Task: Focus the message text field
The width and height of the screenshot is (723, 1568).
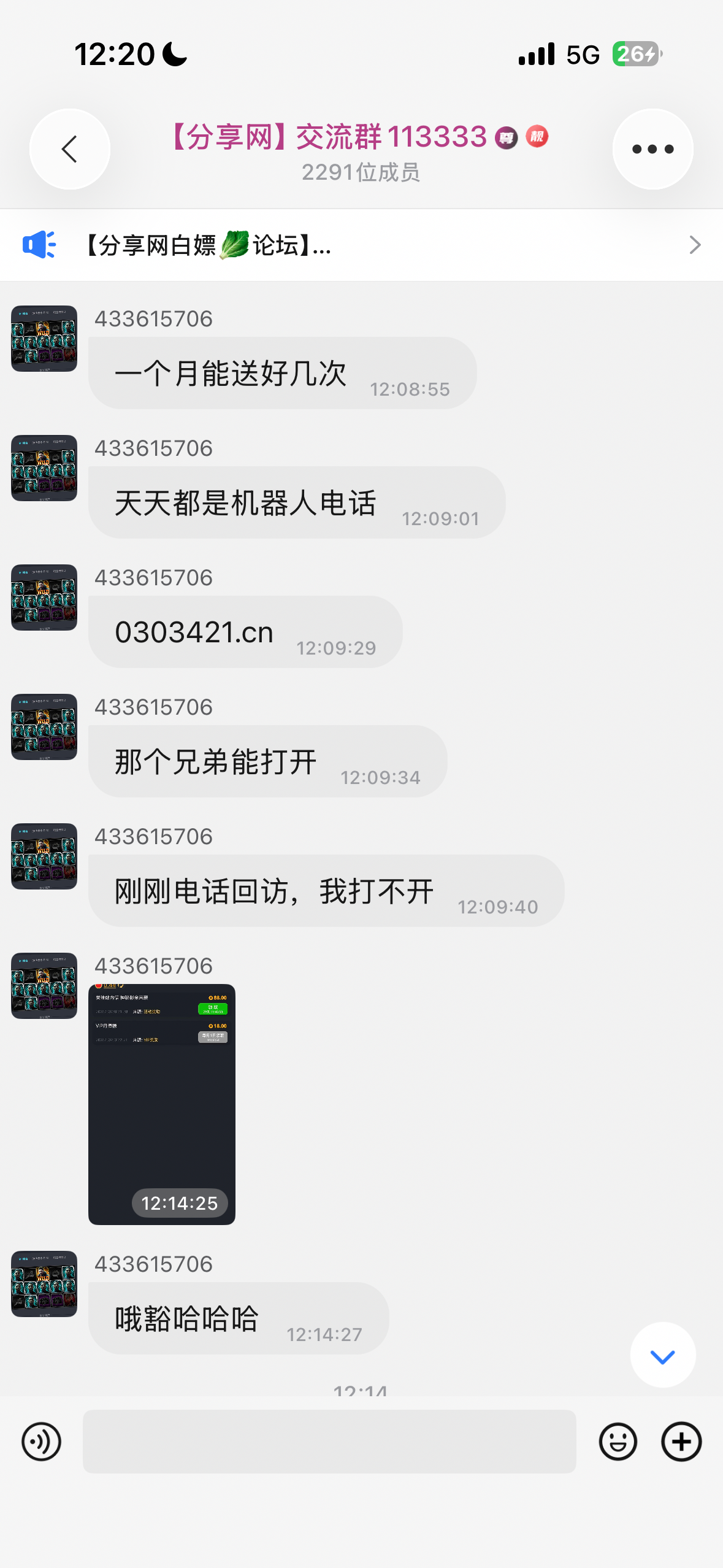Action: [x=329, y=1441]
